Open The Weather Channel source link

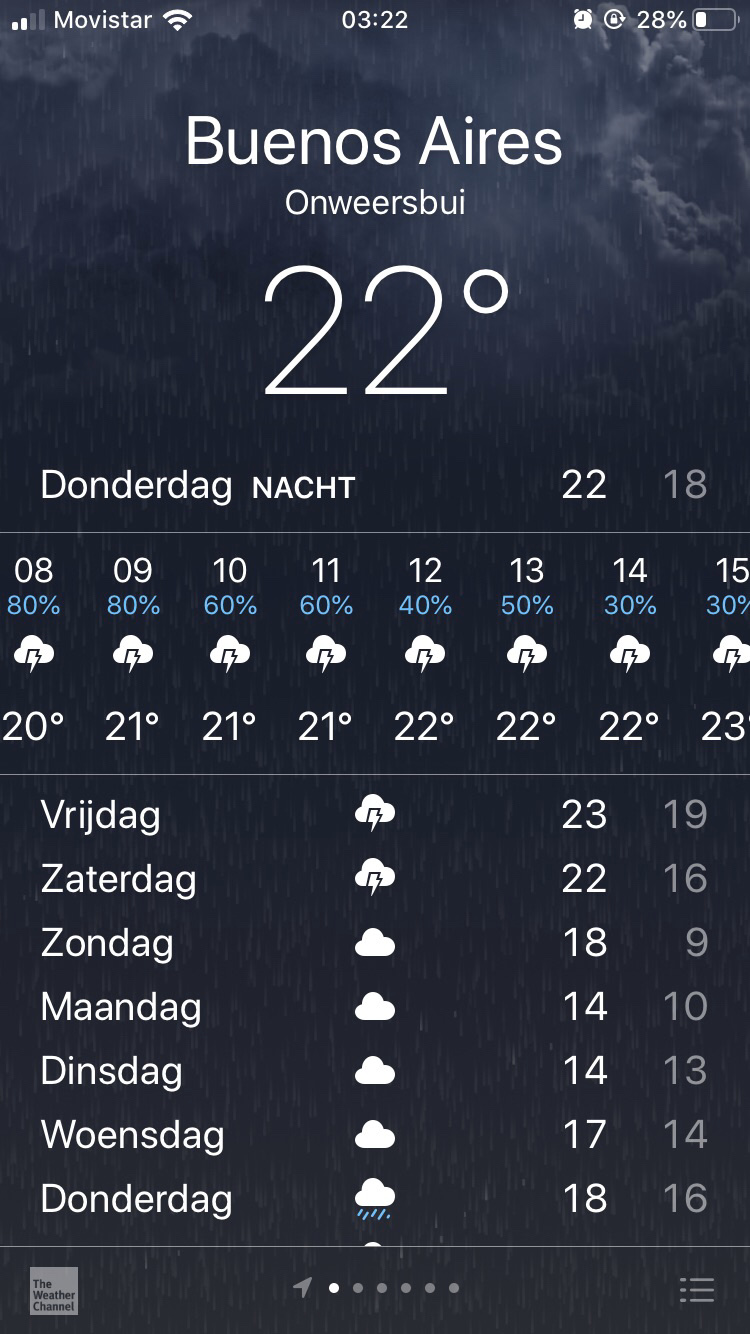coord(54,1291)
